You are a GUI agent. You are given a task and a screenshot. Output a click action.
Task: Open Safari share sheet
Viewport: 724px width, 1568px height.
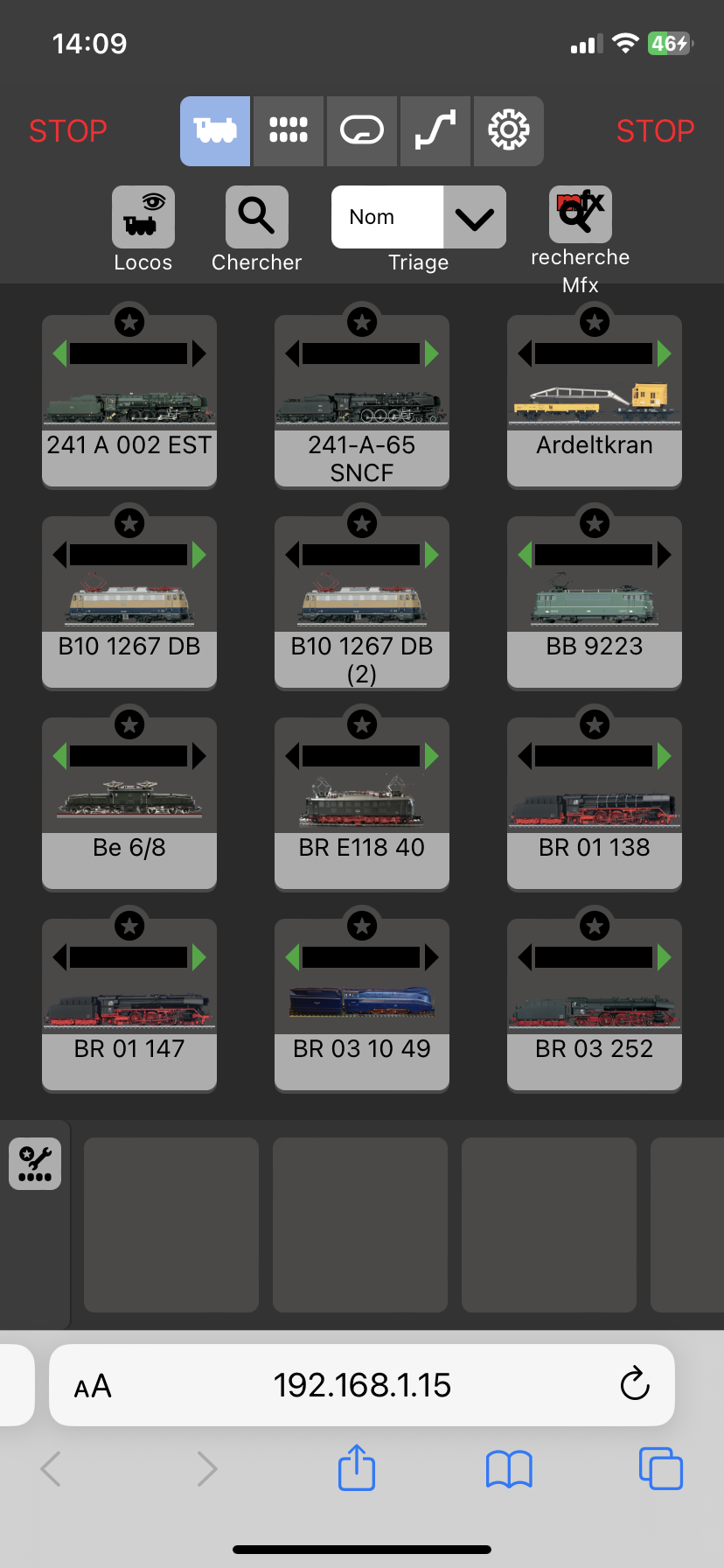(357, 1467)
